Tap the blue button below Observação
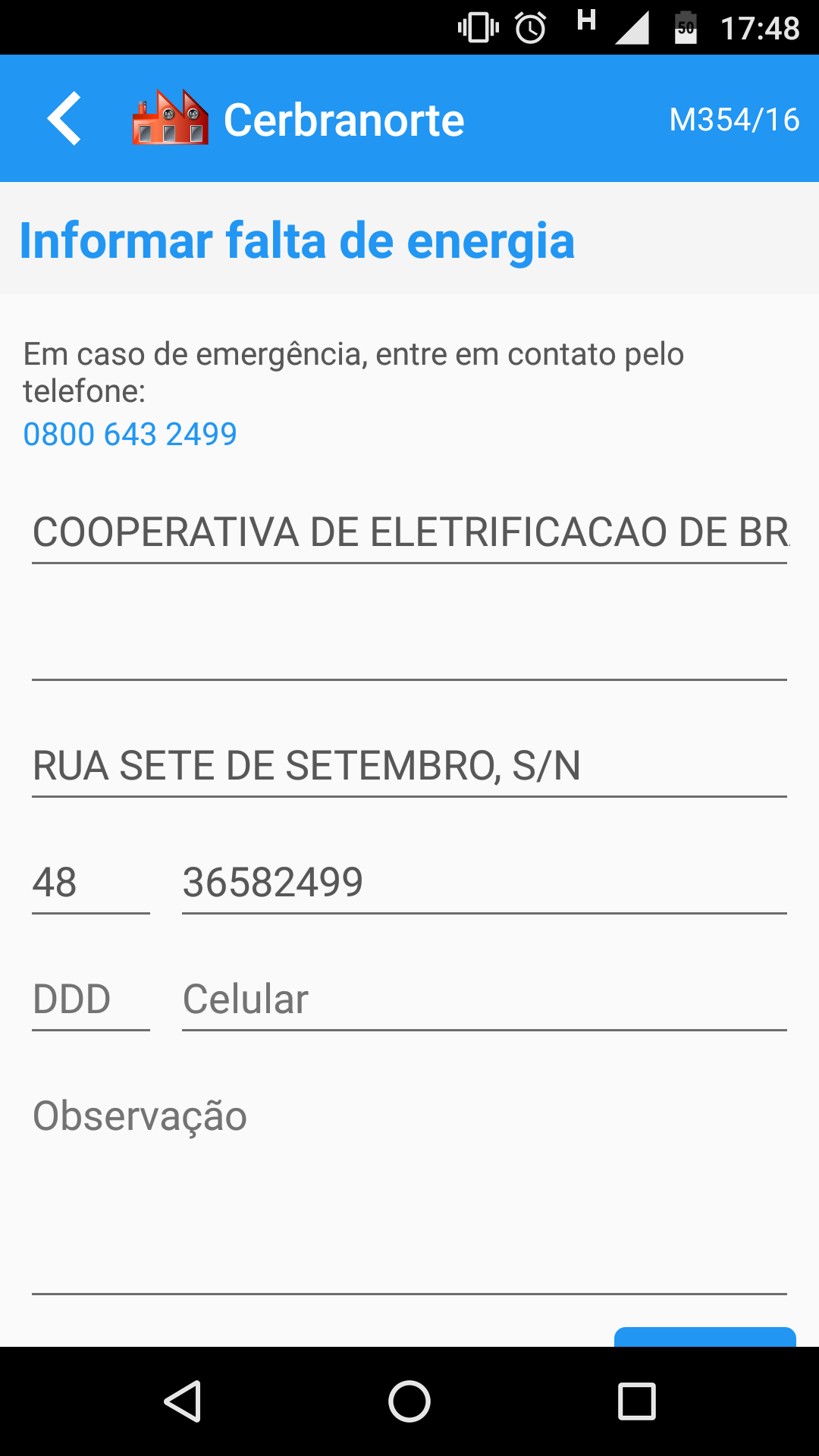819x1456 pixels. (x=704, y=1337)
